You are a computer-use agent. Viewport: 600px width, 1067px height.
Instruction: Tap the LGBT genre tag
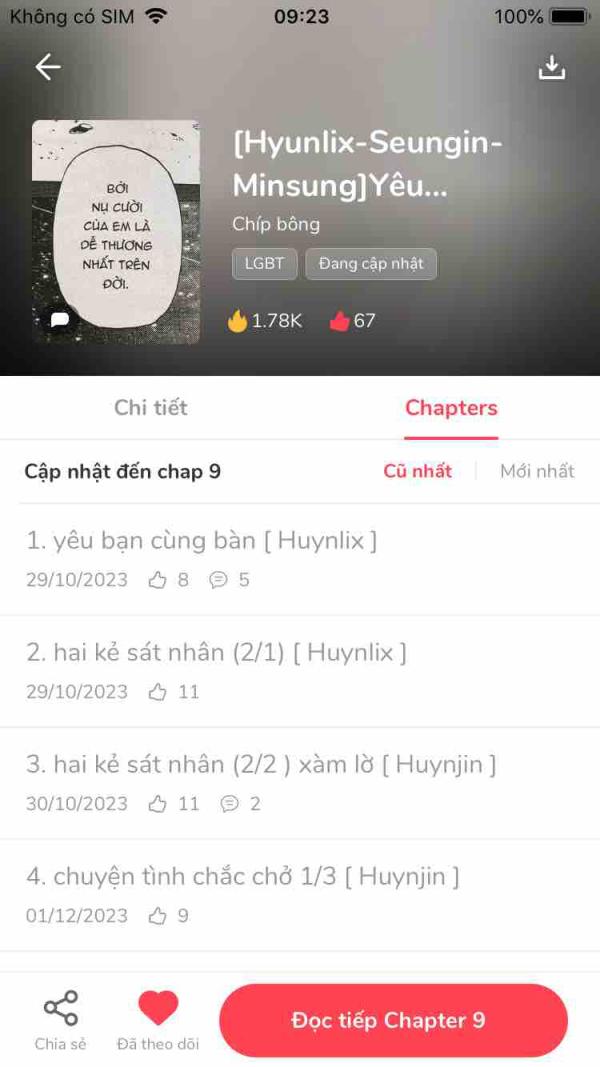[265, 264]
